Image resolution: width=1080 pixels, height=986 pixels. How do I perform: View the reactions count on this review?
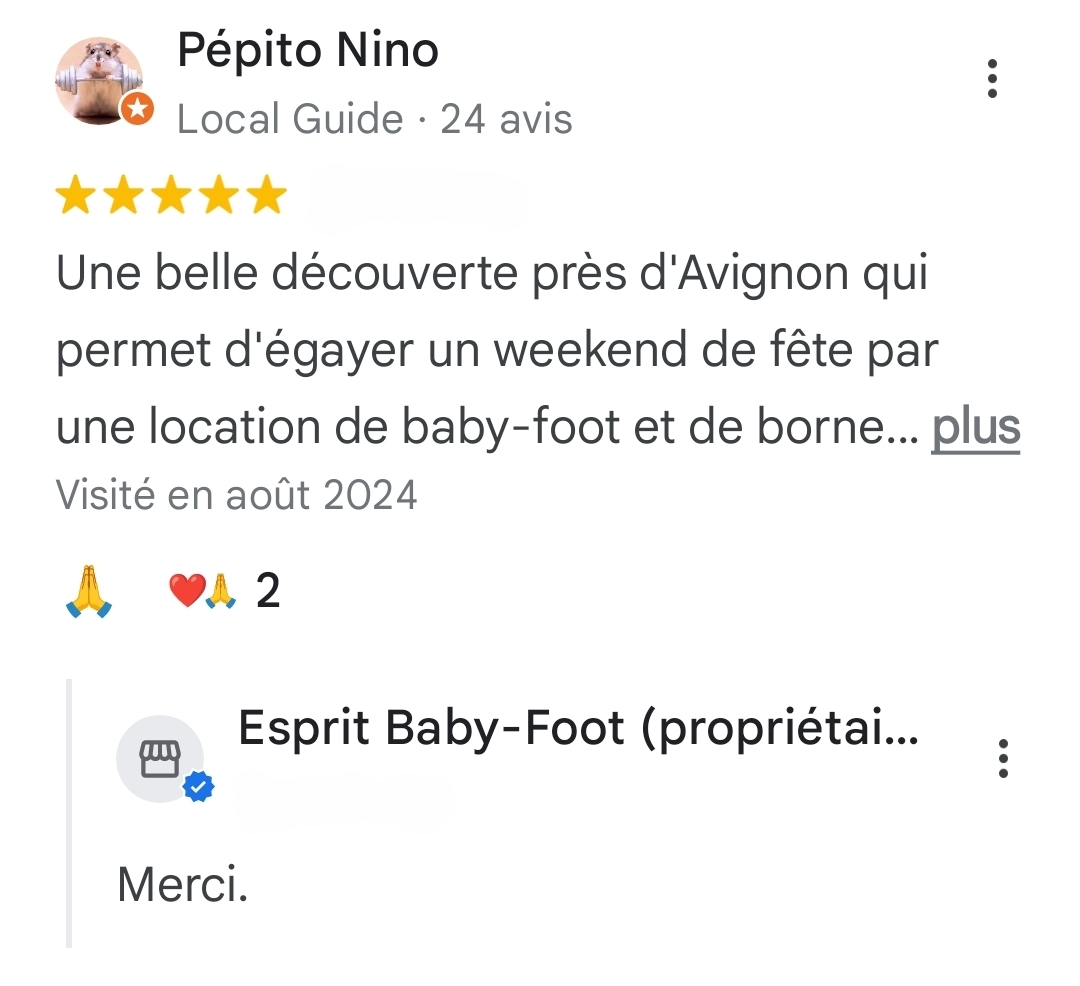click(x=226, y=592)
